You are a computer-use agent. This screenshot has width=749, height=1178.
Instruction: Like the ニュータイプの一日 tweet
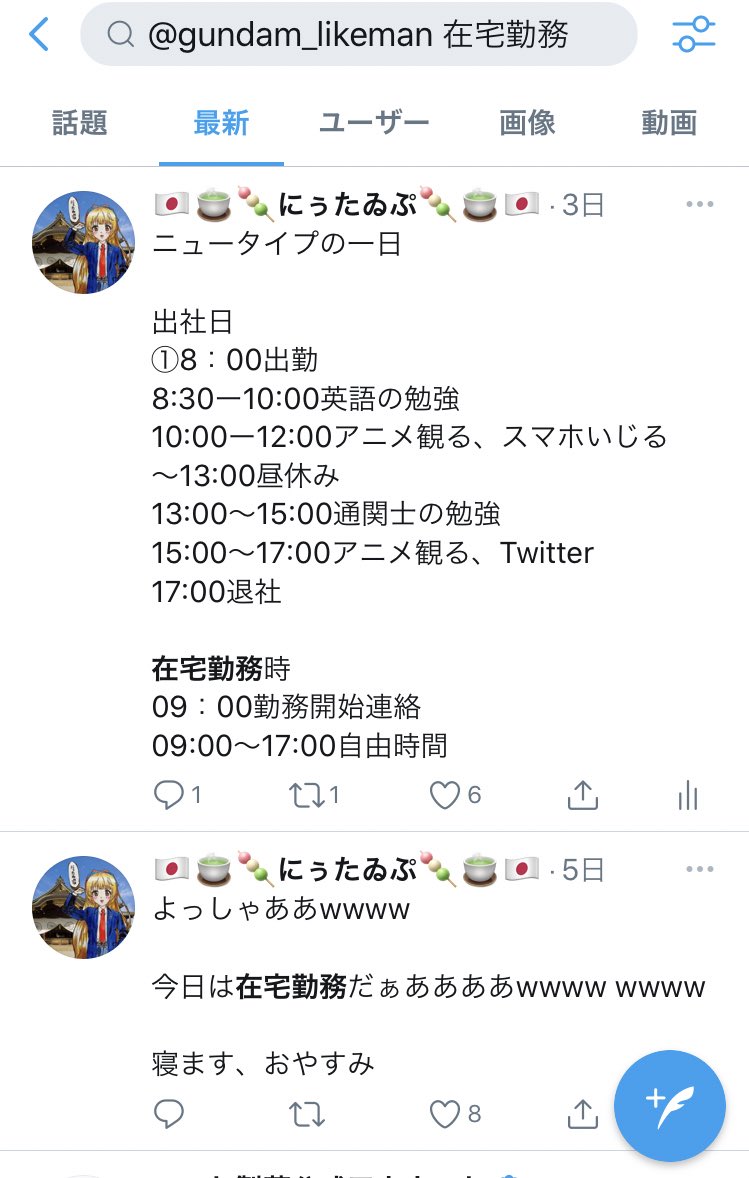[x=444, y=795]
